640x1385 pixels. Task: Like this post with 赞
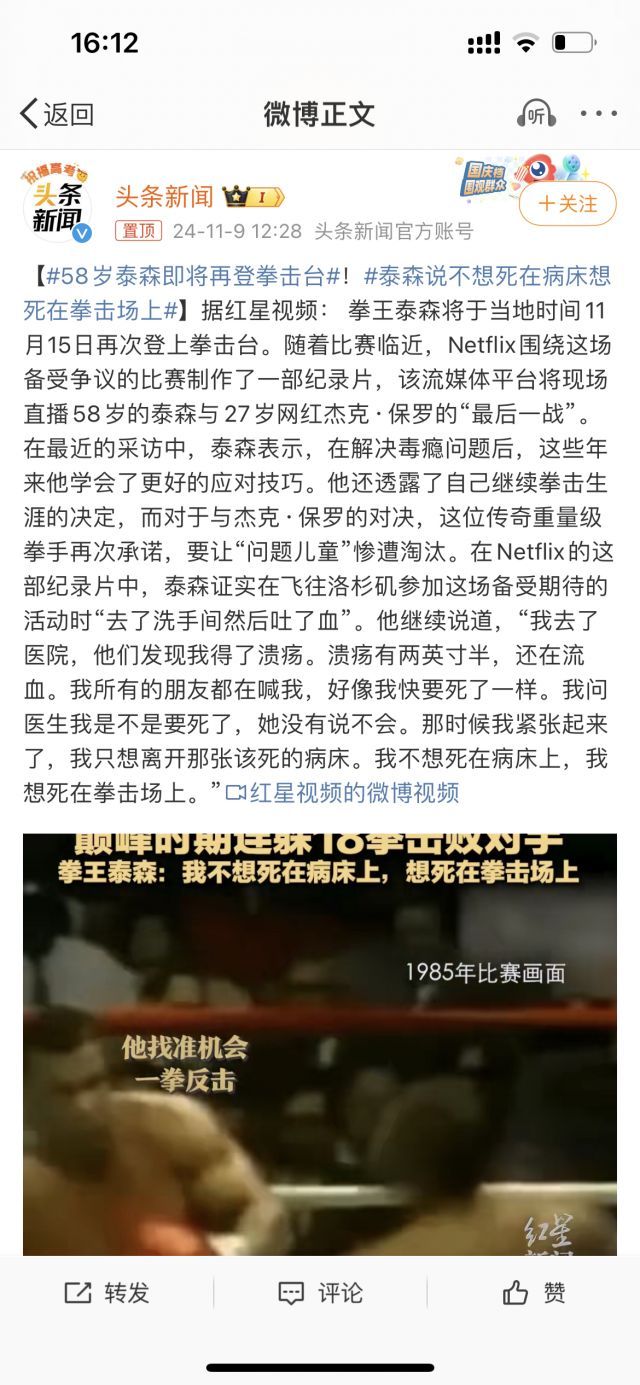coord(534,1292)
